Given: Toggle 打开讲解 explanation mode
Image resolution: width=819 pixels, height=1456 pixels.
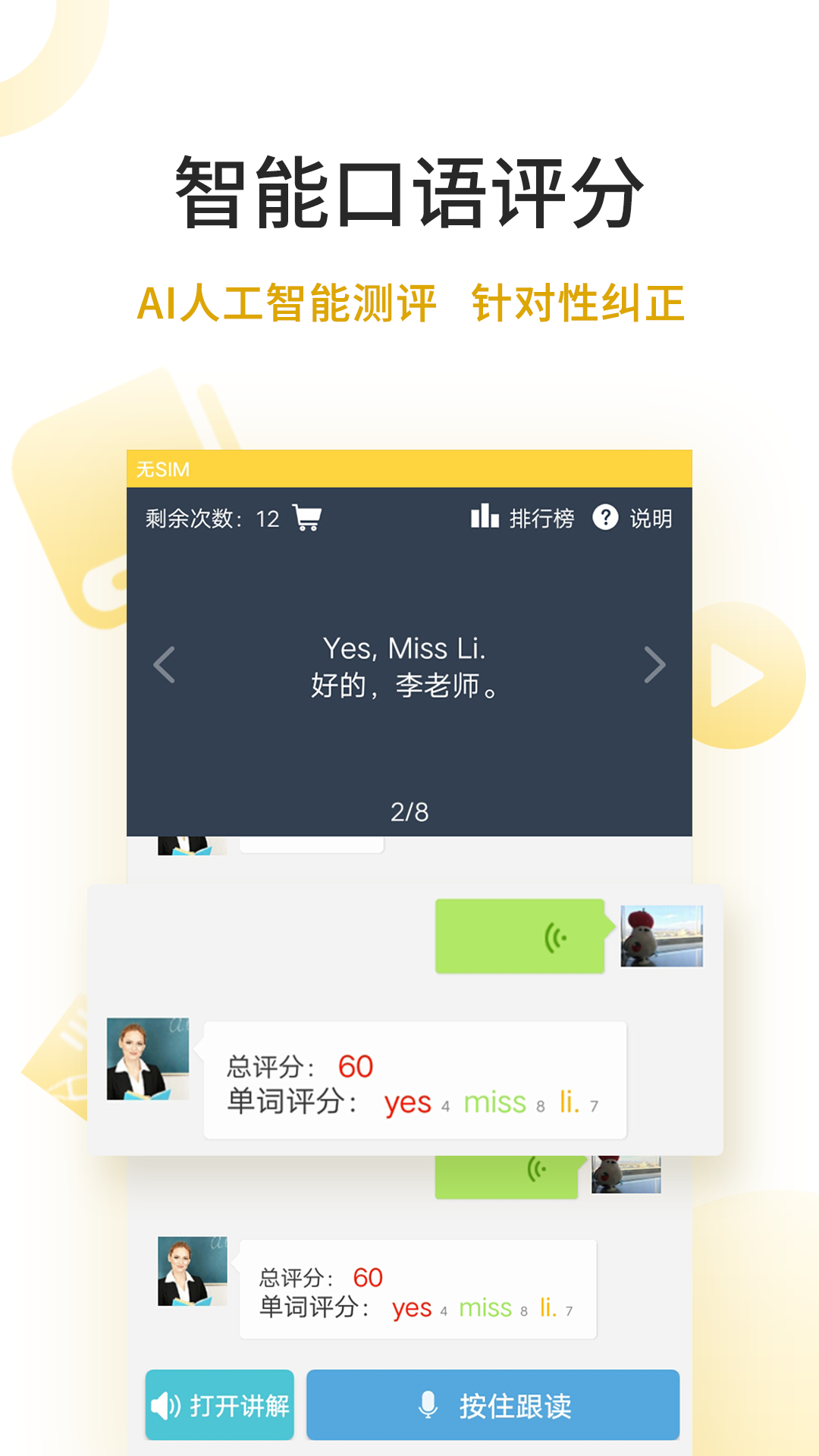Looking at the screenshot, I should point(220,1404).
